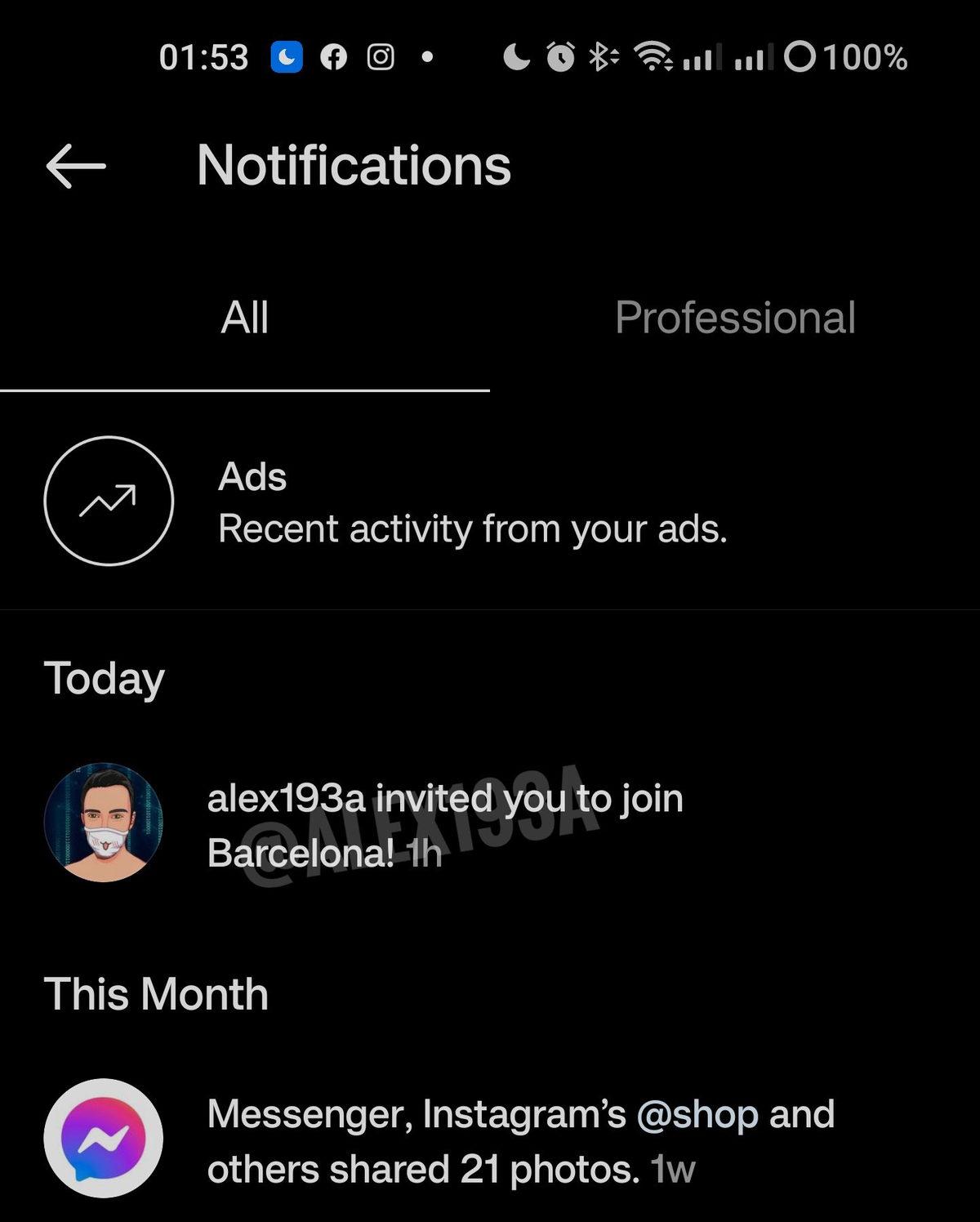Tap the signal strength bars
The width and height of the screenshot is (980, 1222).
pyautogui.click(x=698, y=59)
